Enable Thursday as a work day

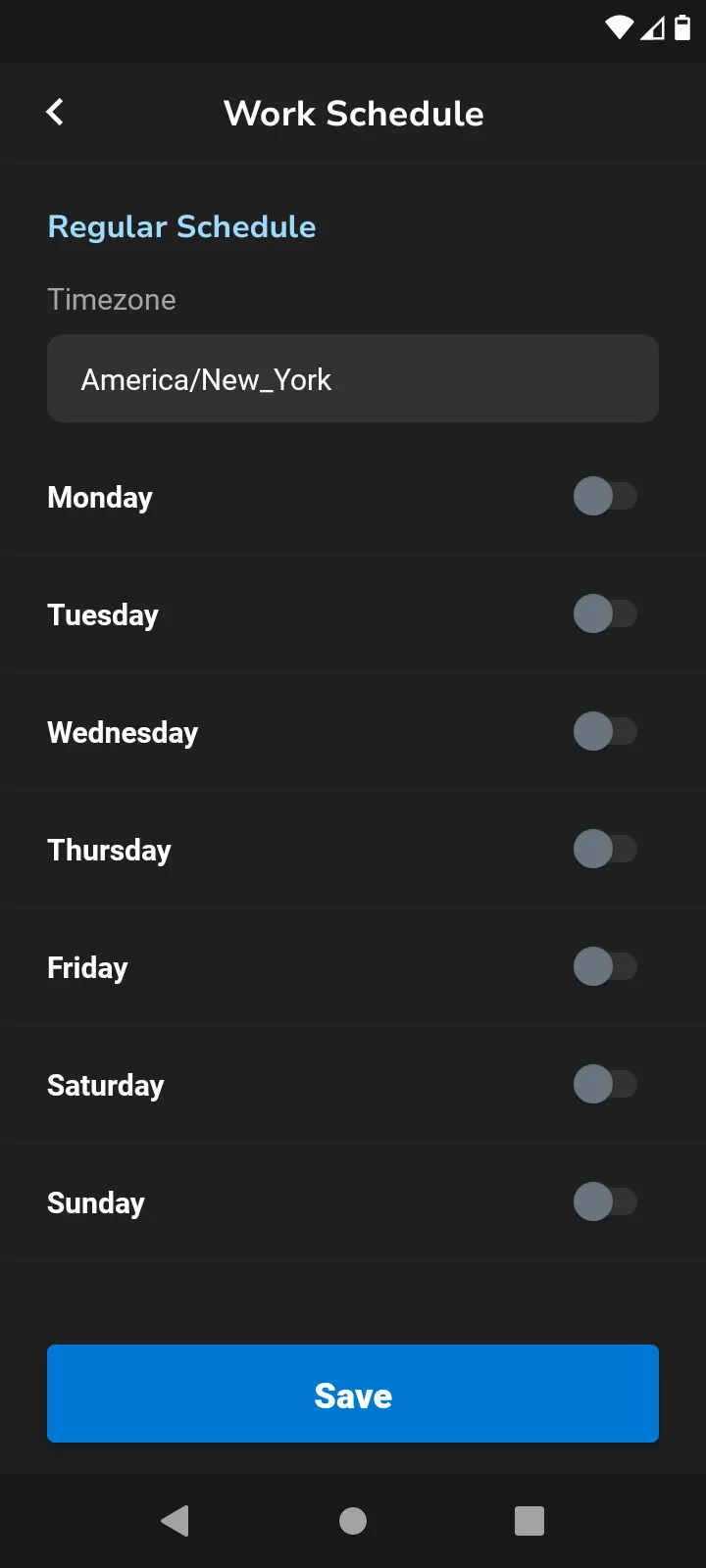[605, 849]
